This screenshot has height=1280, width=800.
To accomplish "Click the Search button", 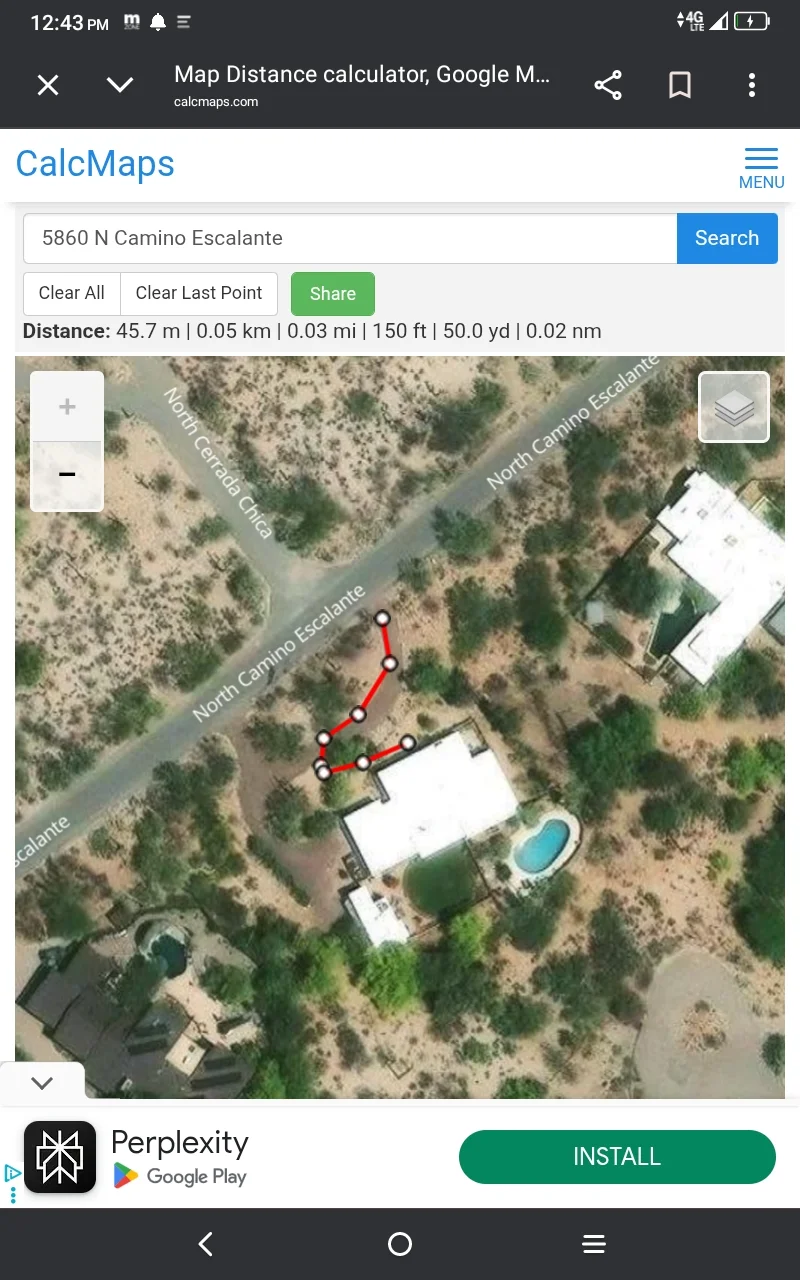I will click(x=727, y=238).
